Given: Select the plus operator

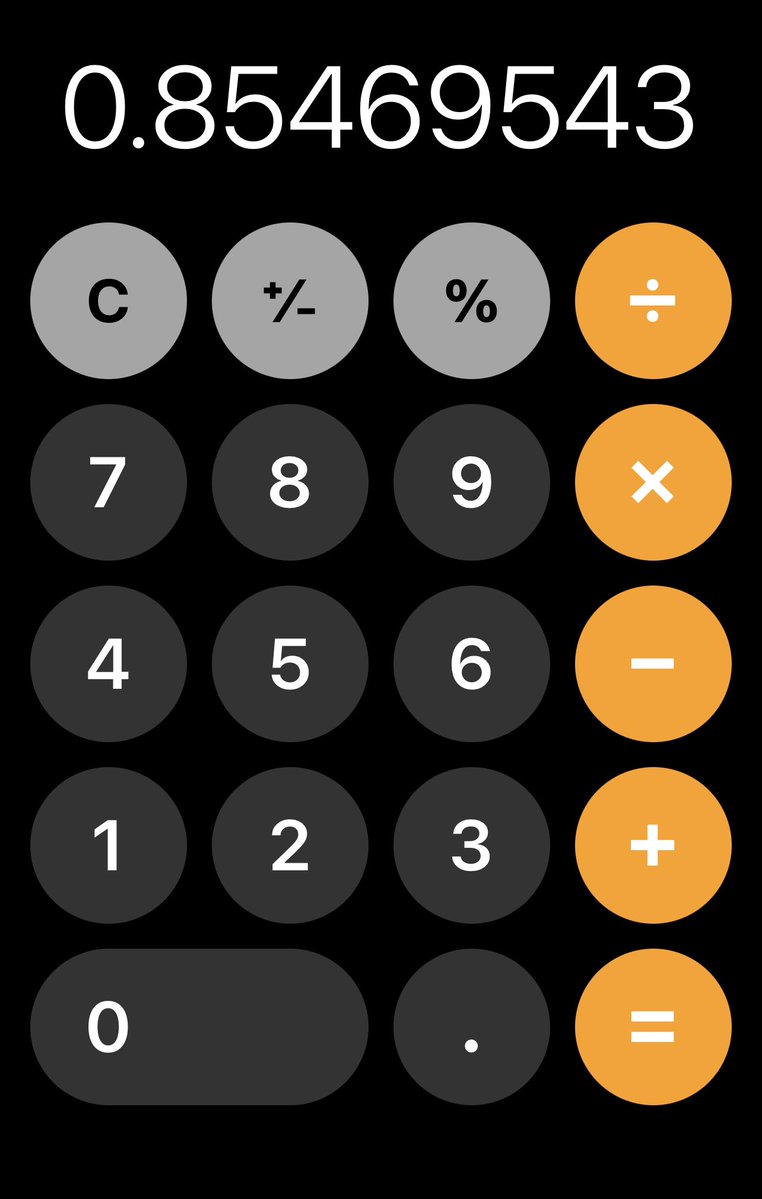Looking at the screenshot, I should pos(653,845).
